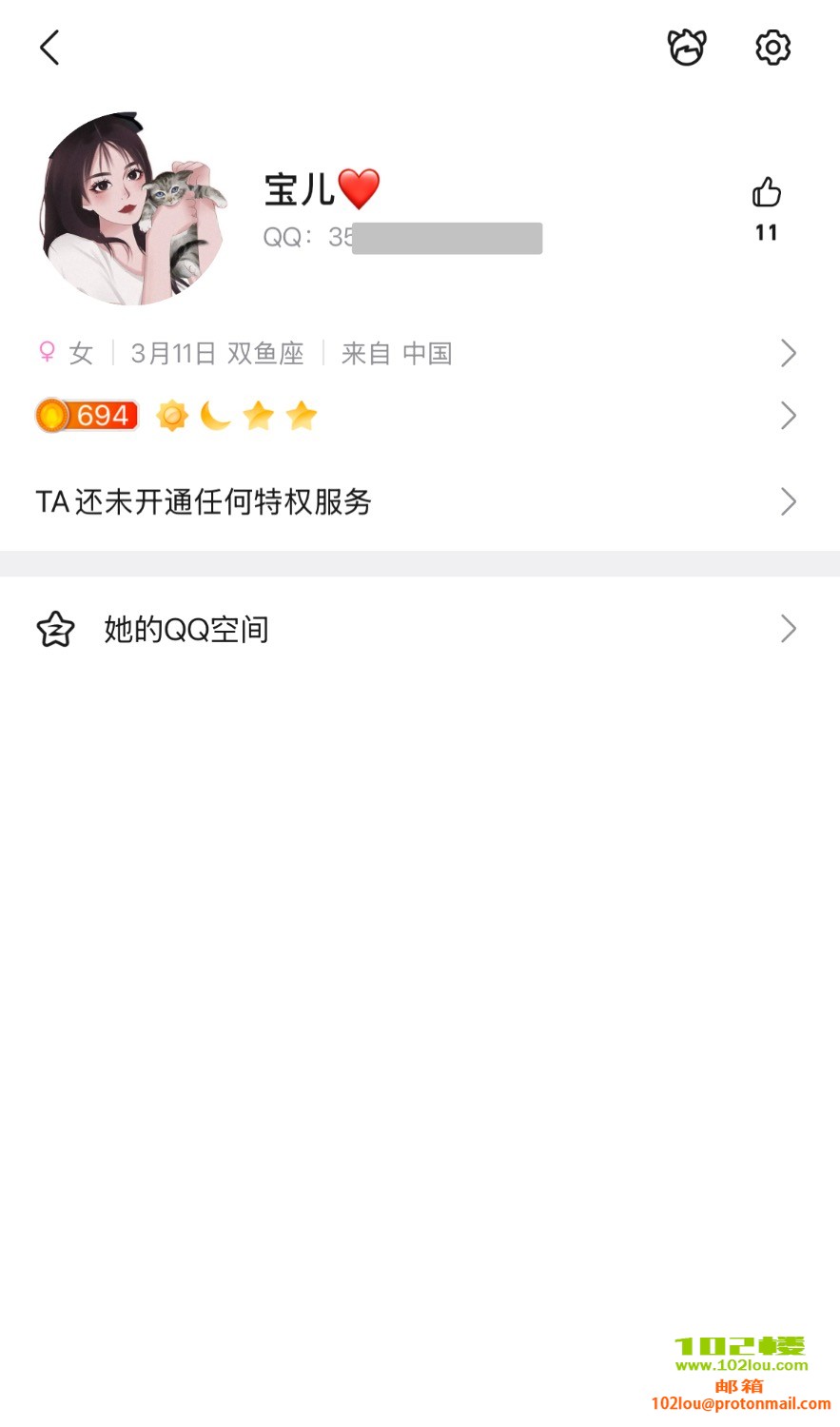
Task: Open the gender and birthday details row
Action: (419, 354)
